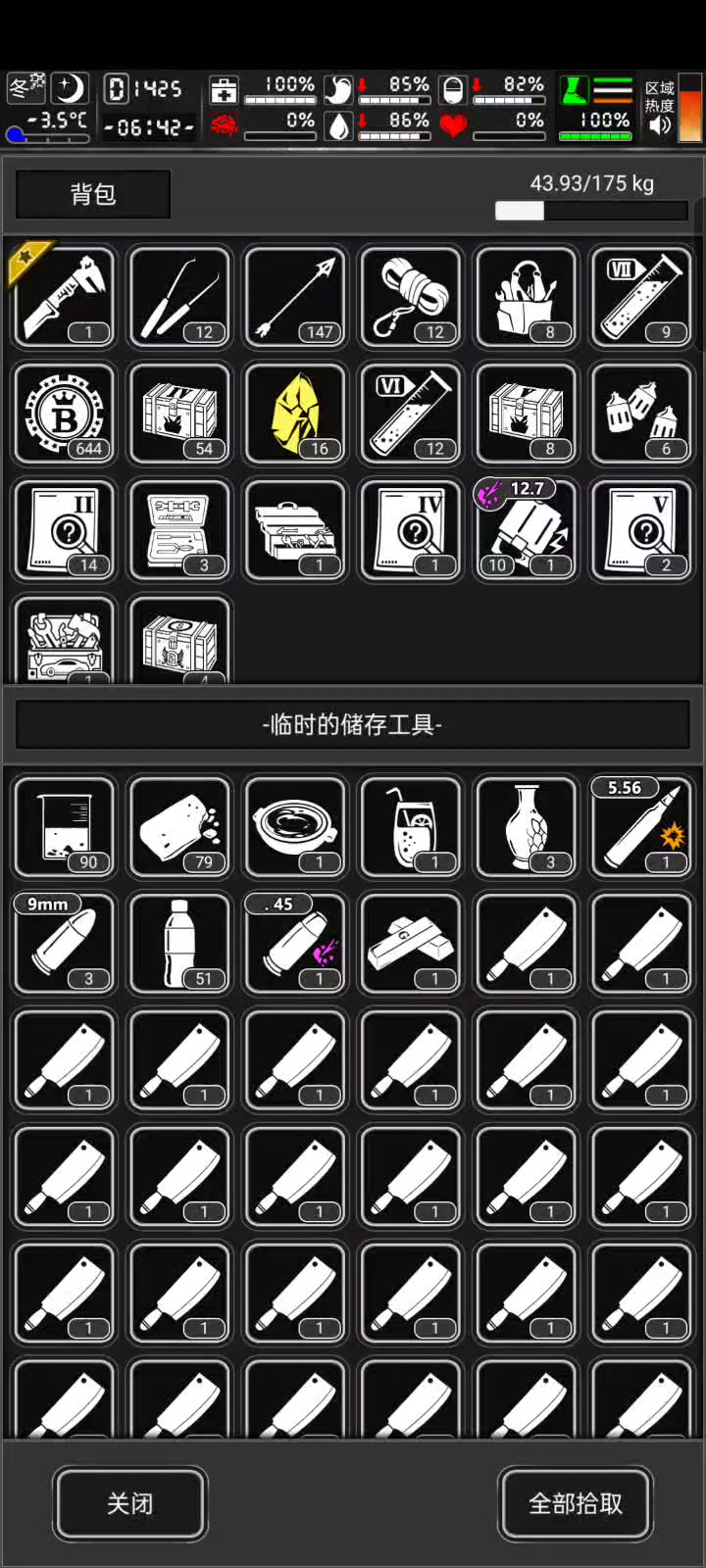The height and width of the screenshot is (1568, 706).
Task: Select the porcelain vase item
Action: tap(527, 827)
